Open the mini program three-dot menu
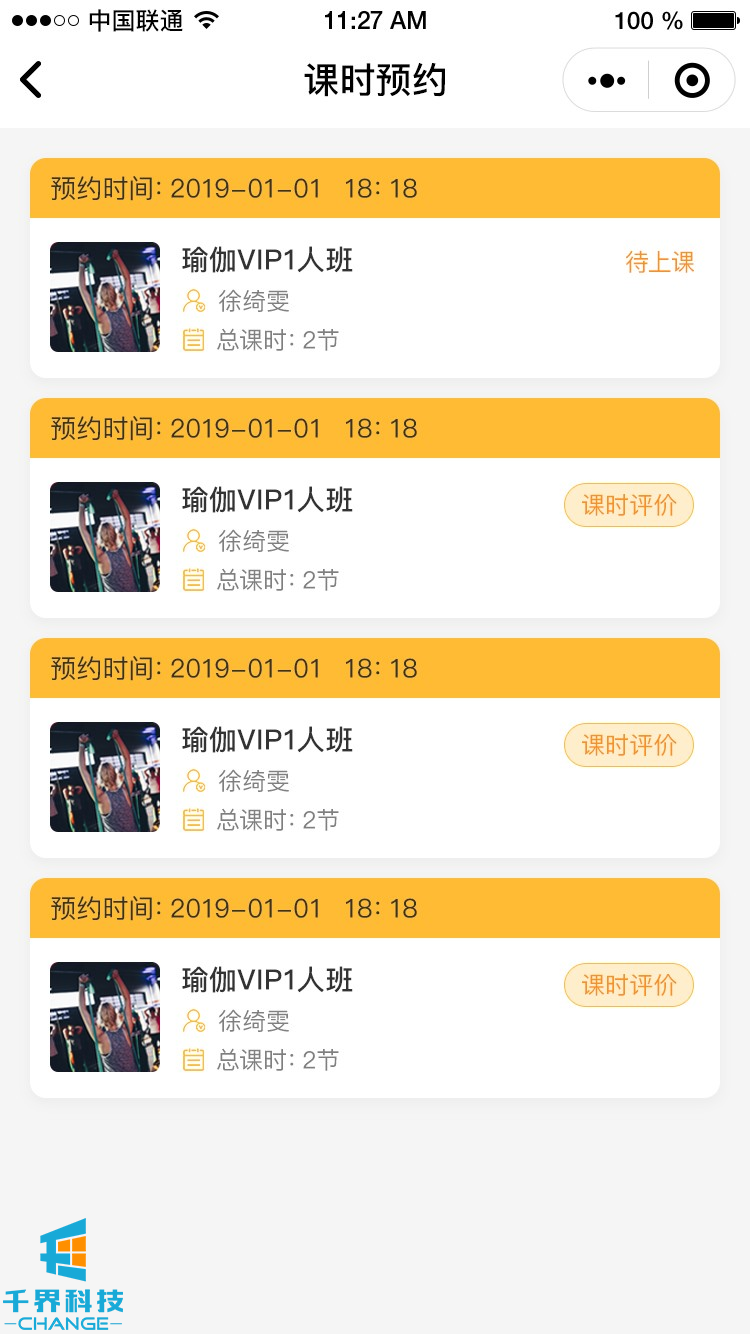The width and height of the screenshot is (750, 1334). click(607, 81)
